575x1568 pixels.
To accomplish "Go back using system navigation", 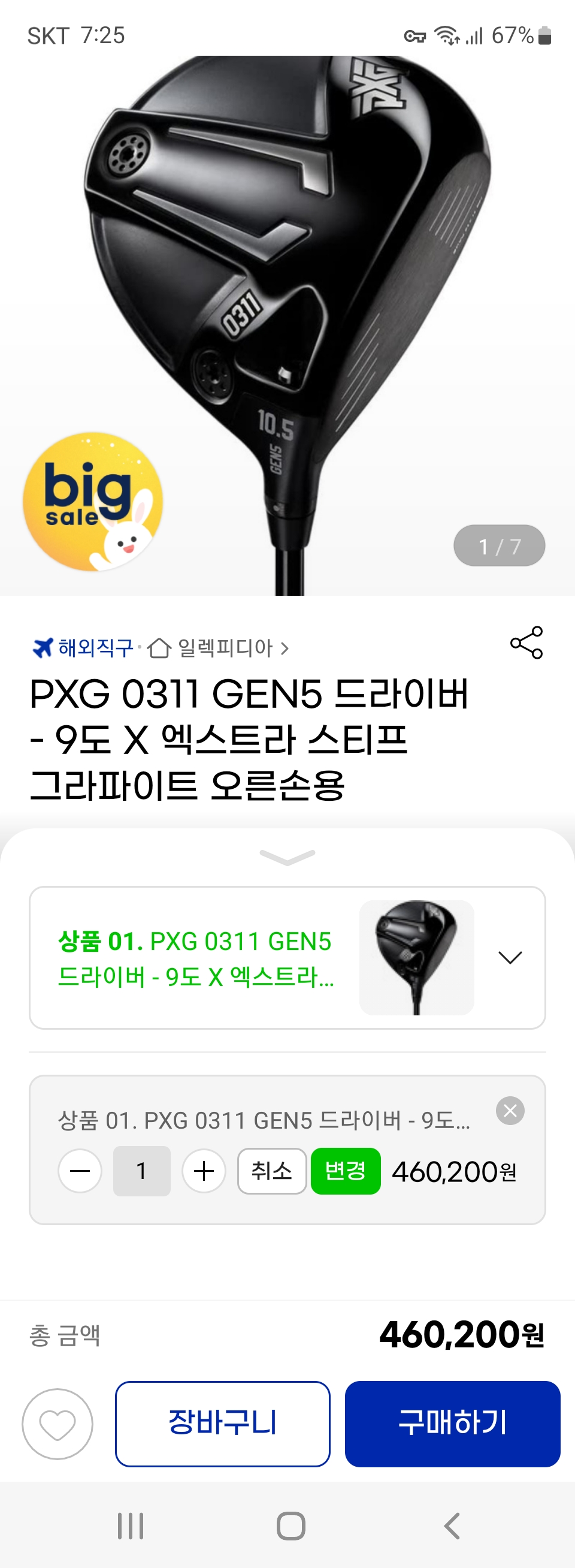I will click(452, 1526).
